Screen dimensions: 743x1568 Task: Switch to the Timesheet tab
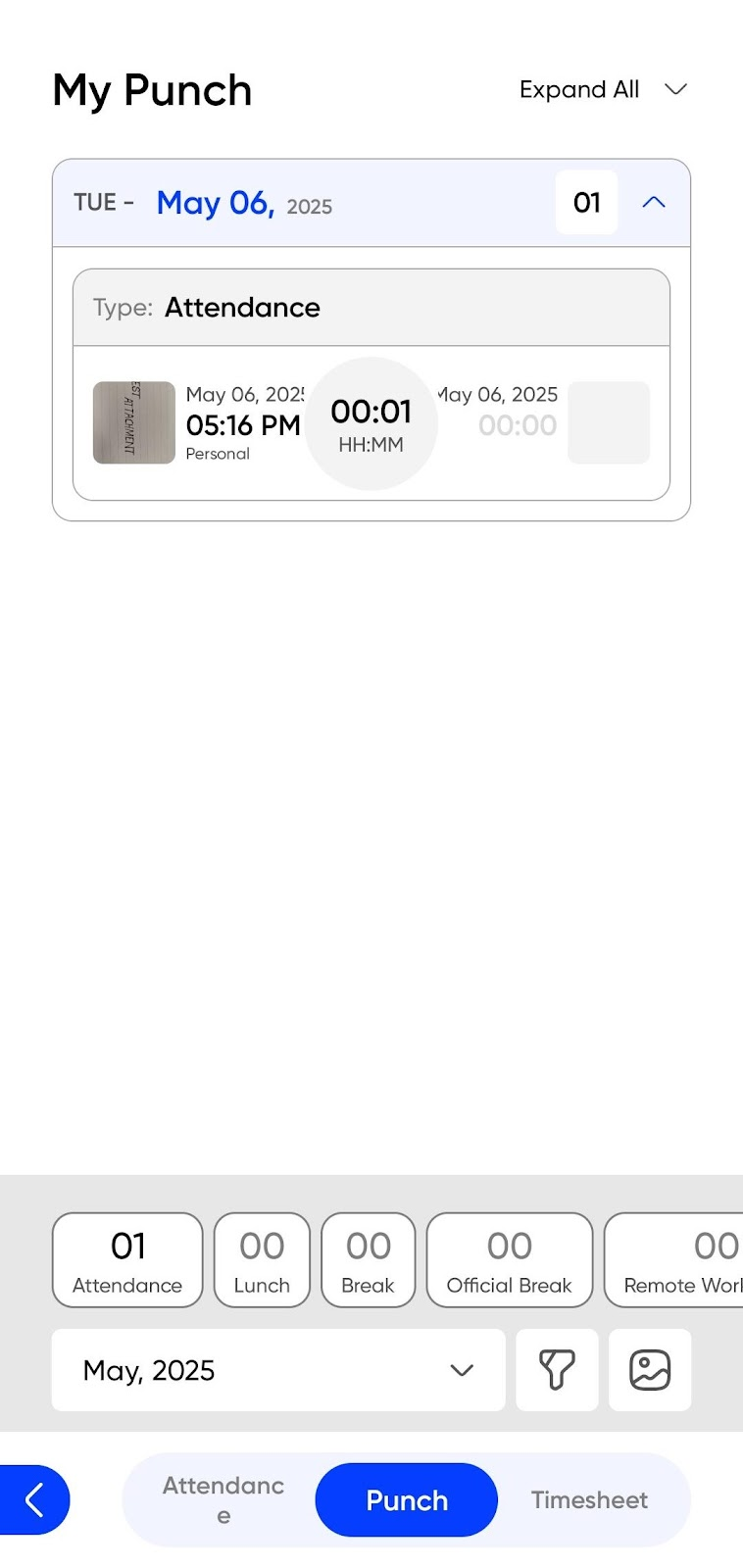[x=589, y=1499]
